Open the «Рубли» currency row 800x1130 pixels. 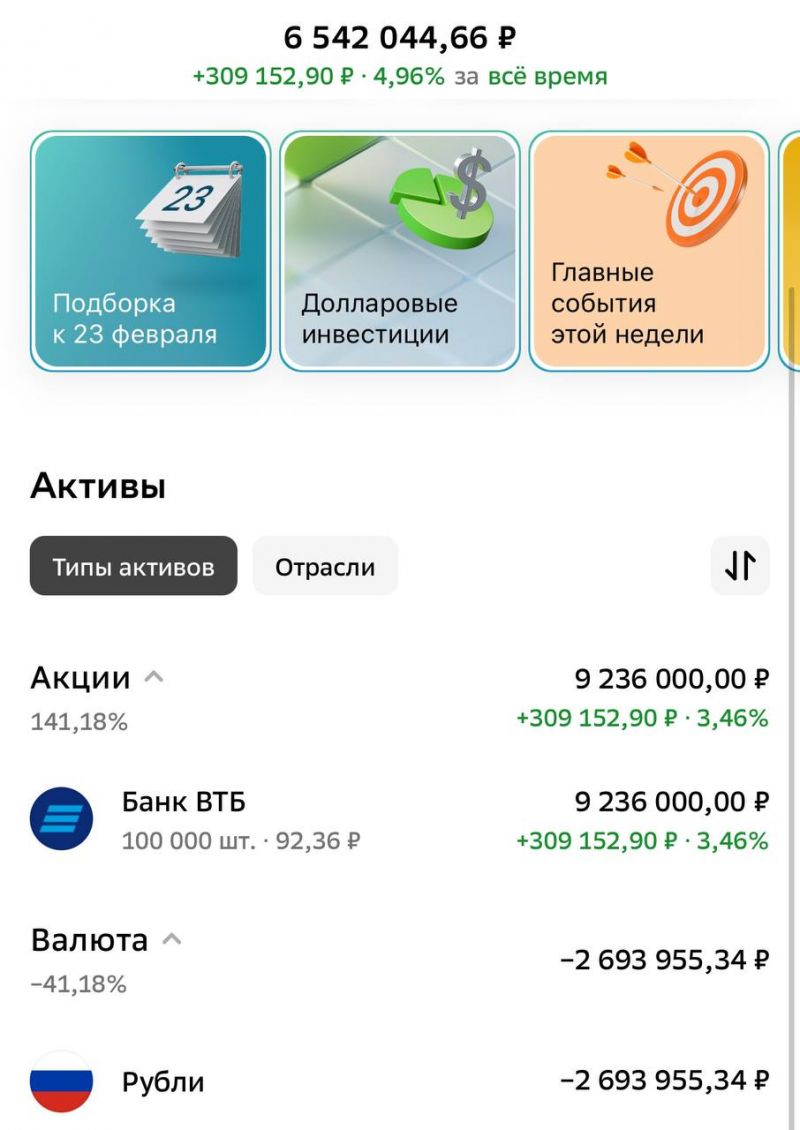[x=400, y=1081]
